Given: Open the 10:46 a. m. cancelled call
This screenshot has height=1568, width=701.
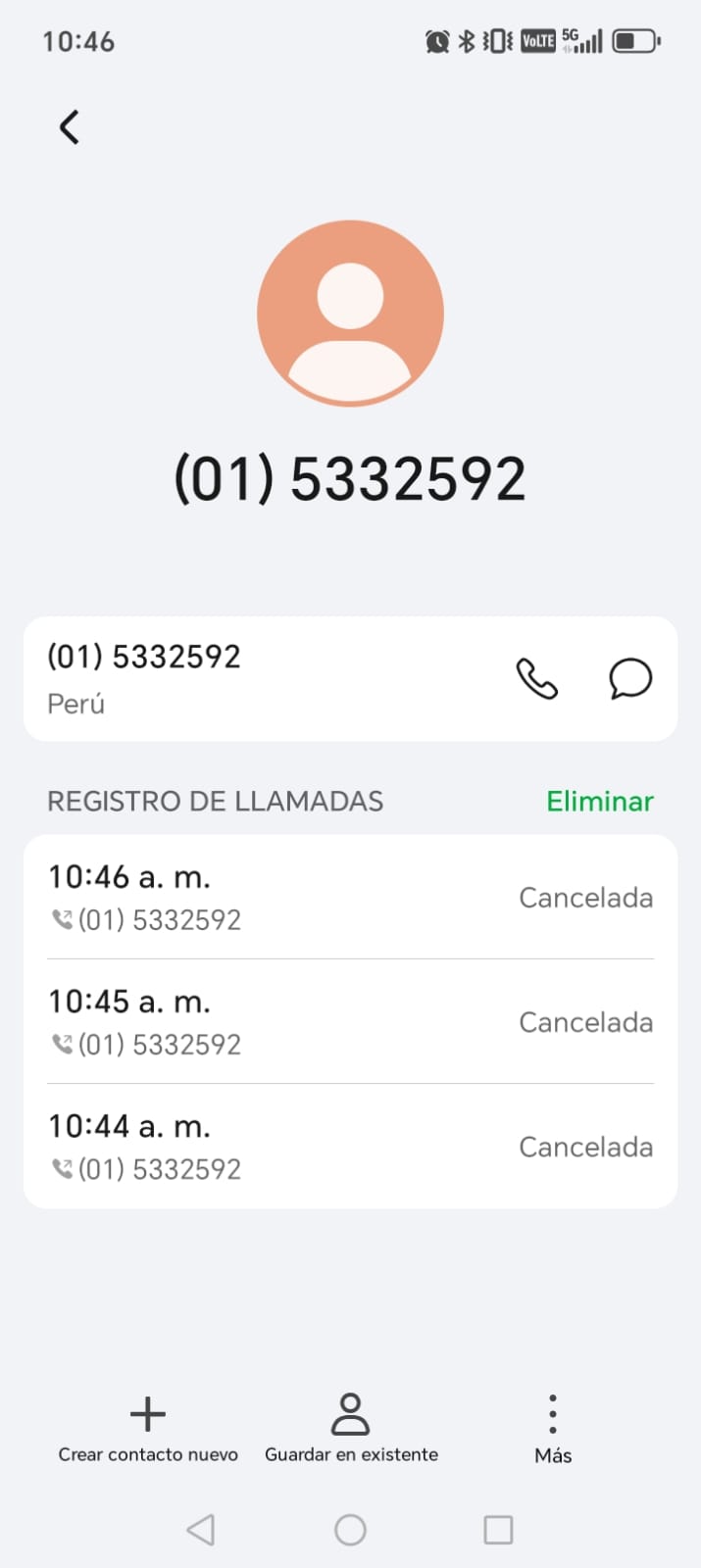Looking at the screenshot, I should (x=350, y=897).
